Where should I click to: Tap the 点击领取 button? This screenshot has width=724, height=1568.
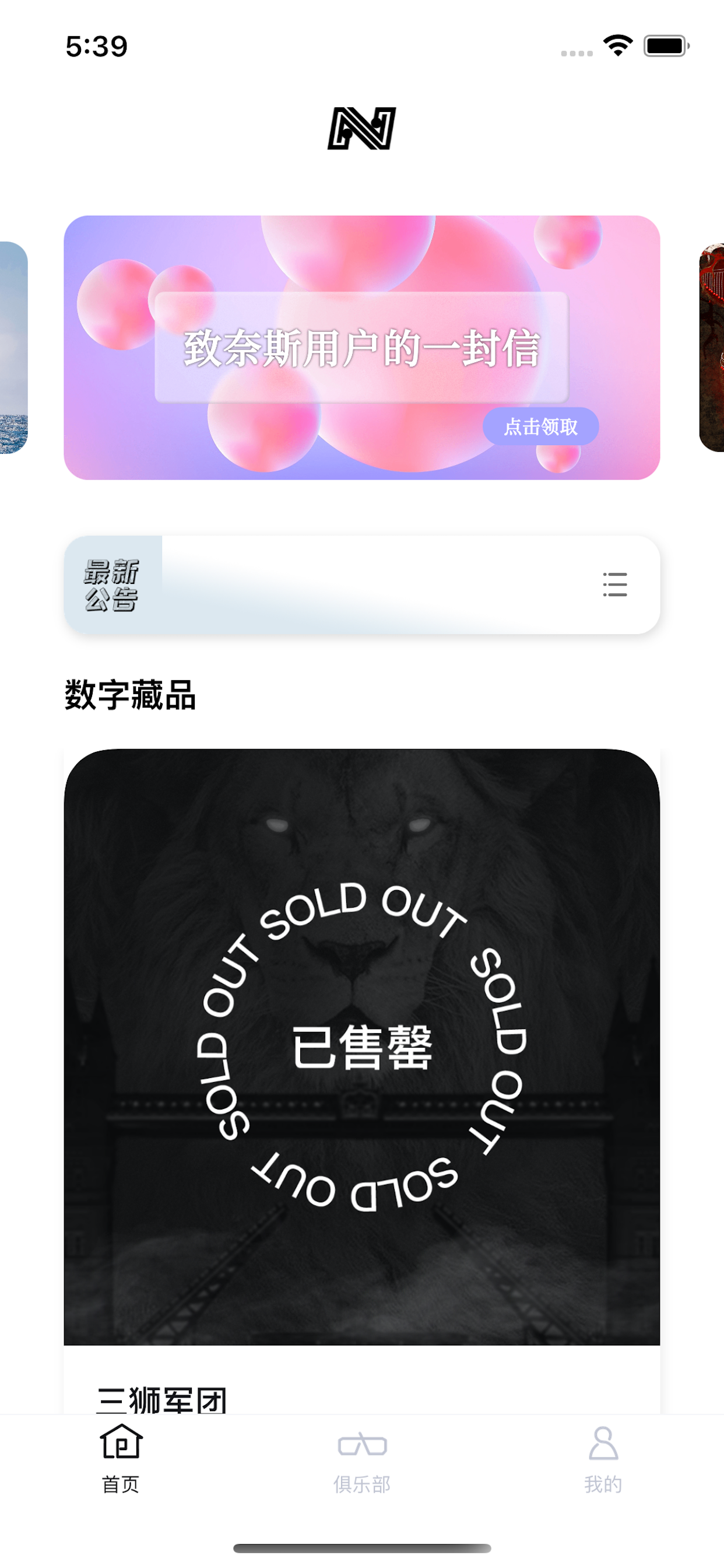[x=540, y=426]
